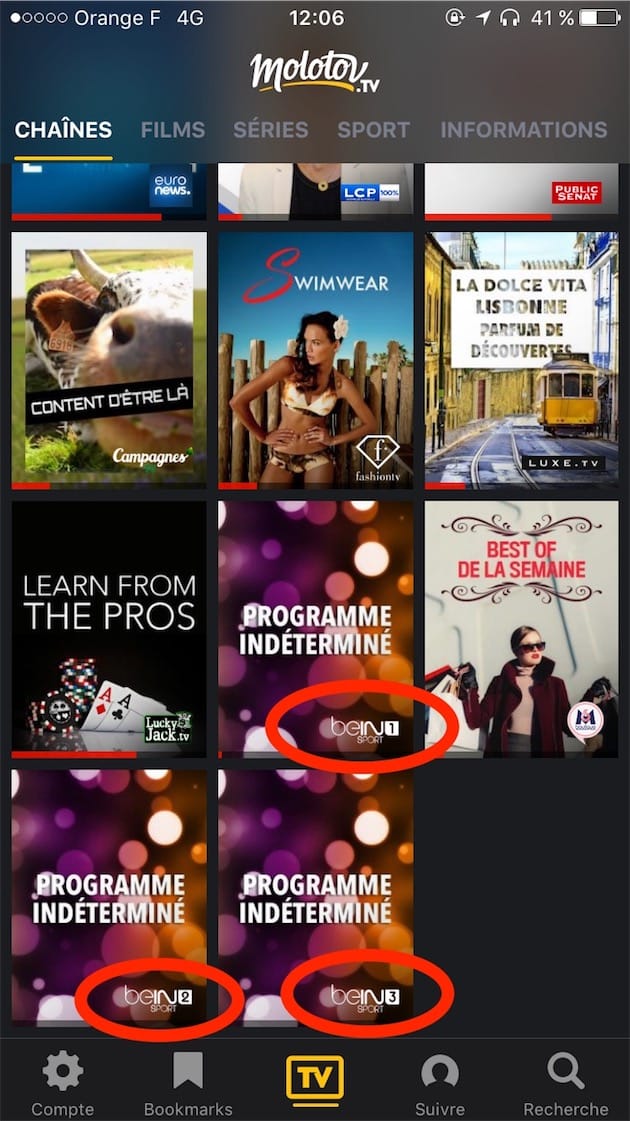Open the Compte settings tab
The image size is (630, 1121).
coord(62,1085)
